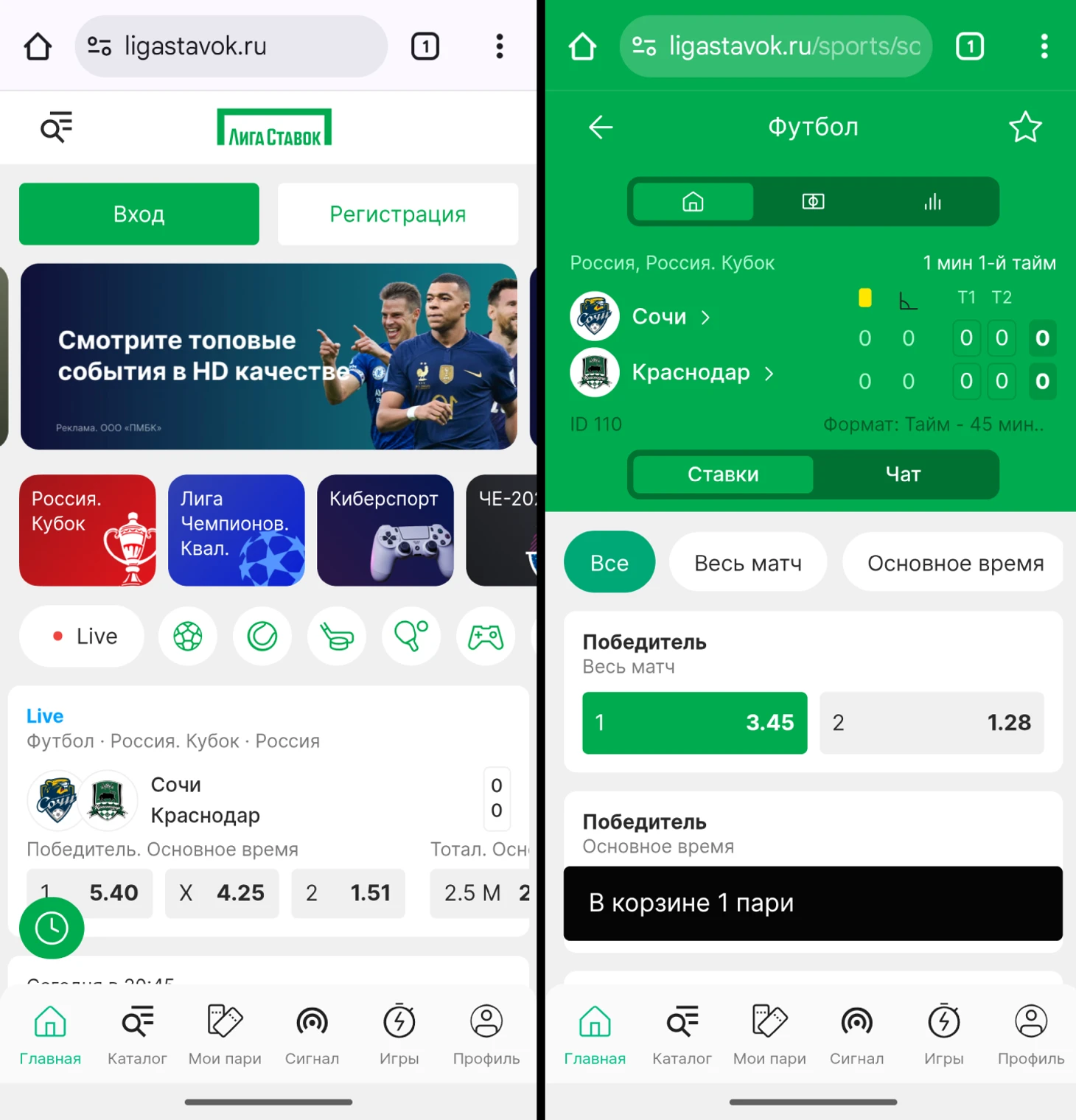Open the Киберспорт tile

pyautogui.click(x=385, y=530)
